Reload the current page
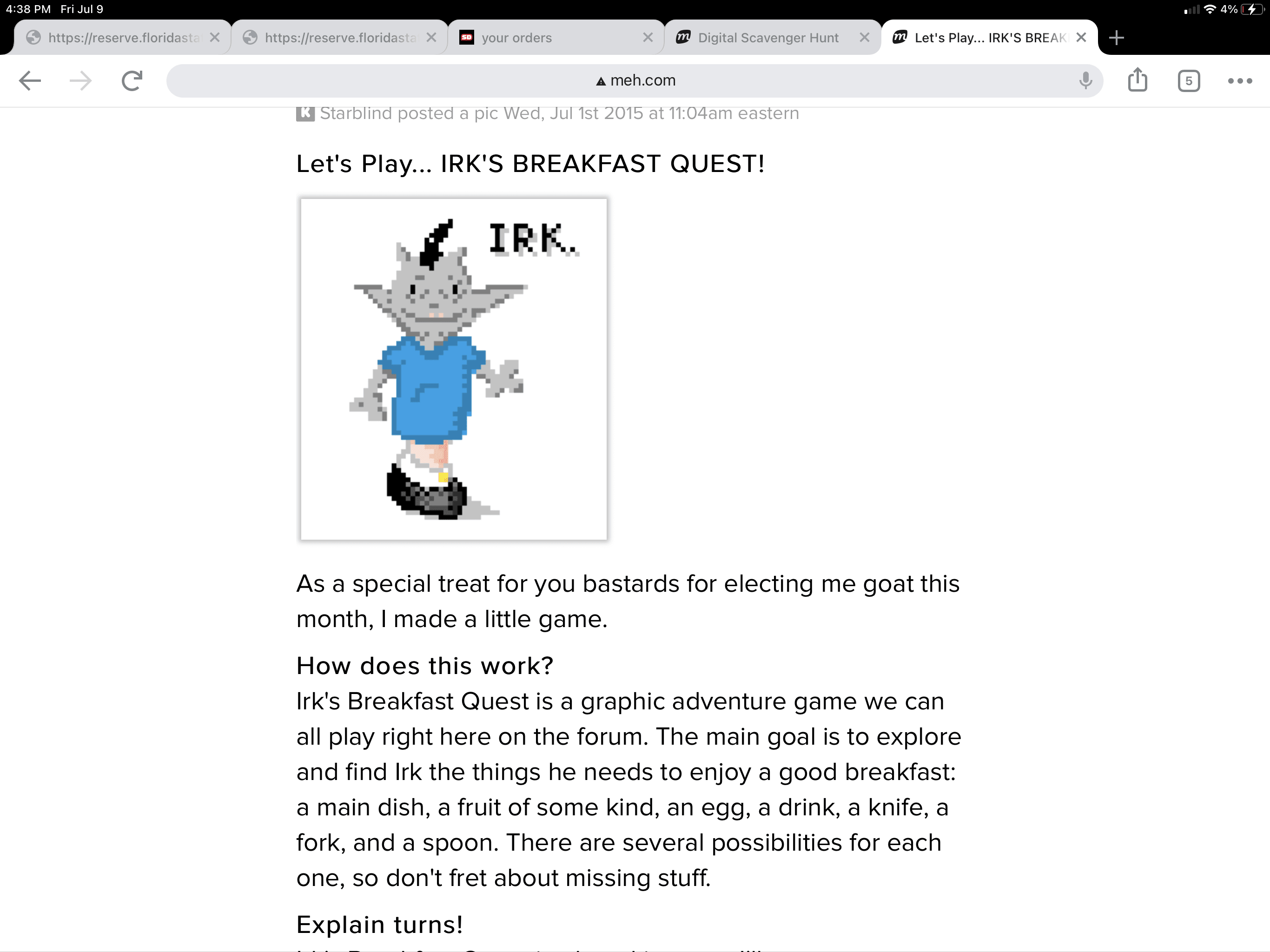Screen dimensions: 1270x952 (x=132, y=81)
